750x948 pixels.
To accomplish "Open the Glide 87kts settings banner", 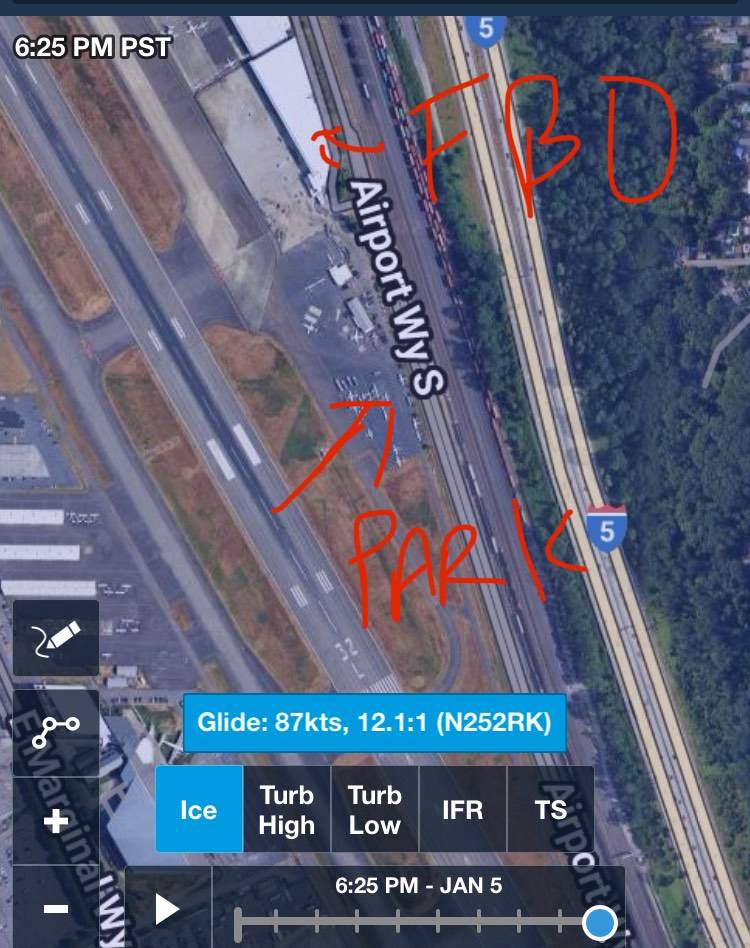I will [x=374, y=722].
